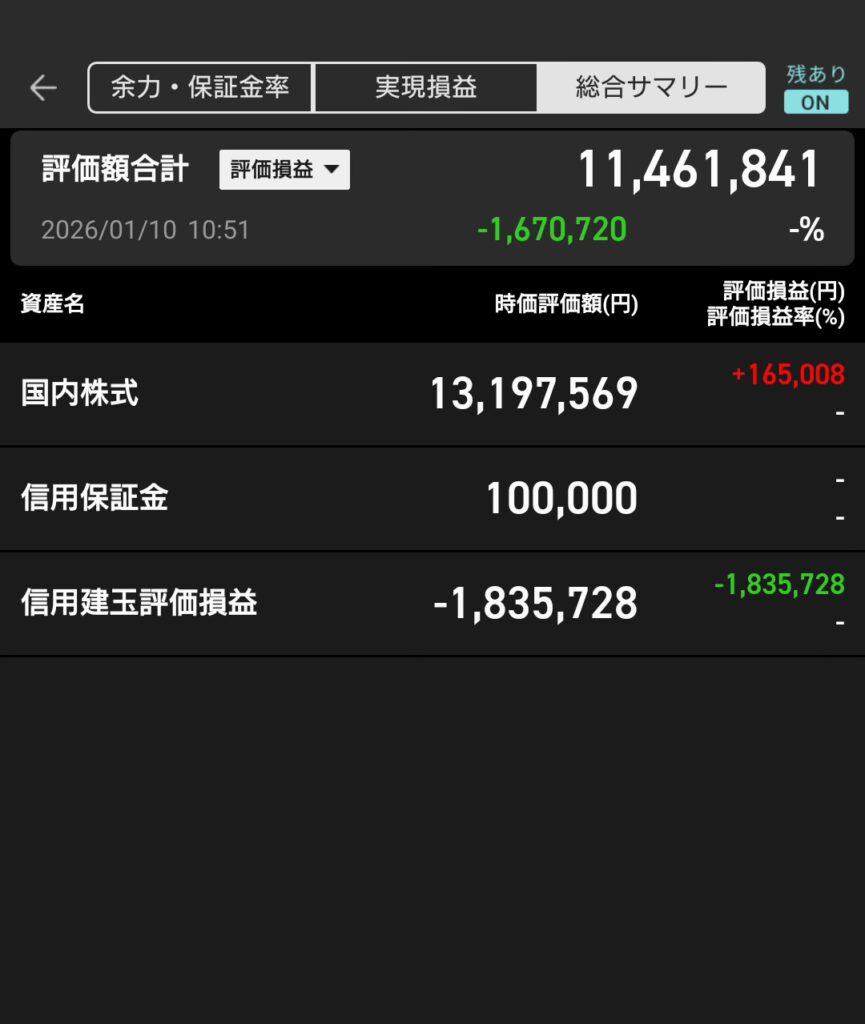Toggle the 残あり ON switch

tap(815, 101)
